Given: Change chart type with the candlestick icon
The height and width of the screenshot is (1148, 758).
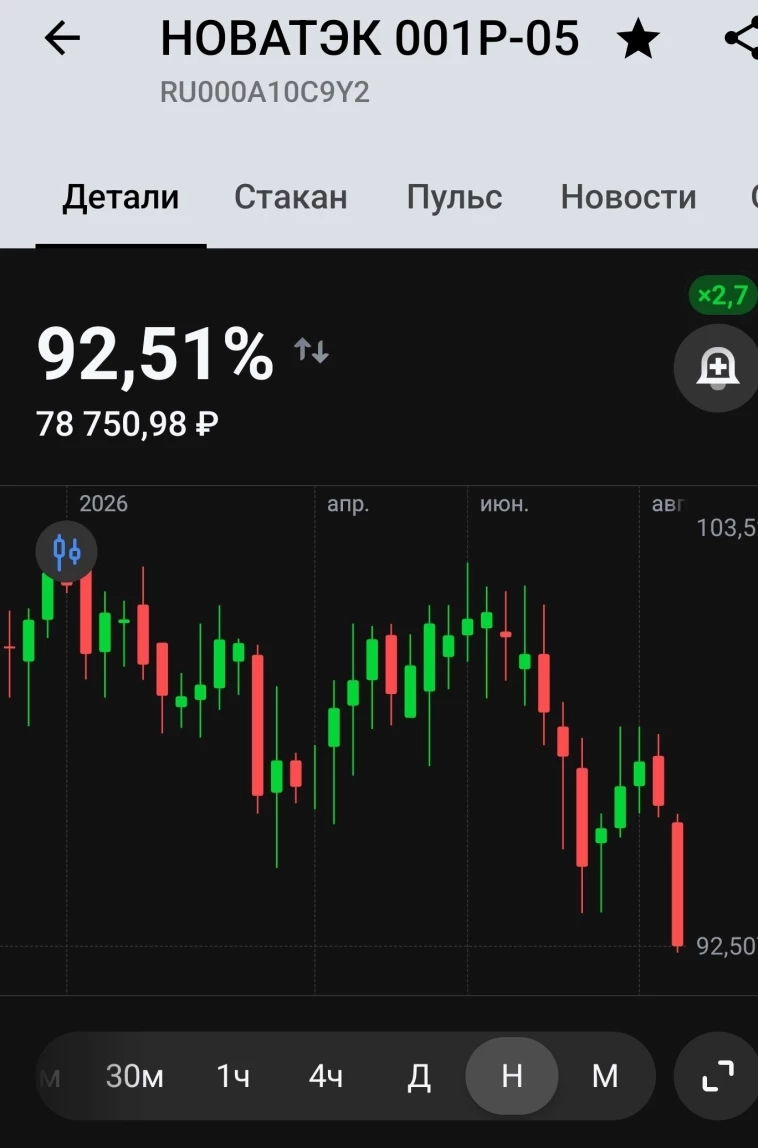Looking at the screenshot, I should 67,551.
